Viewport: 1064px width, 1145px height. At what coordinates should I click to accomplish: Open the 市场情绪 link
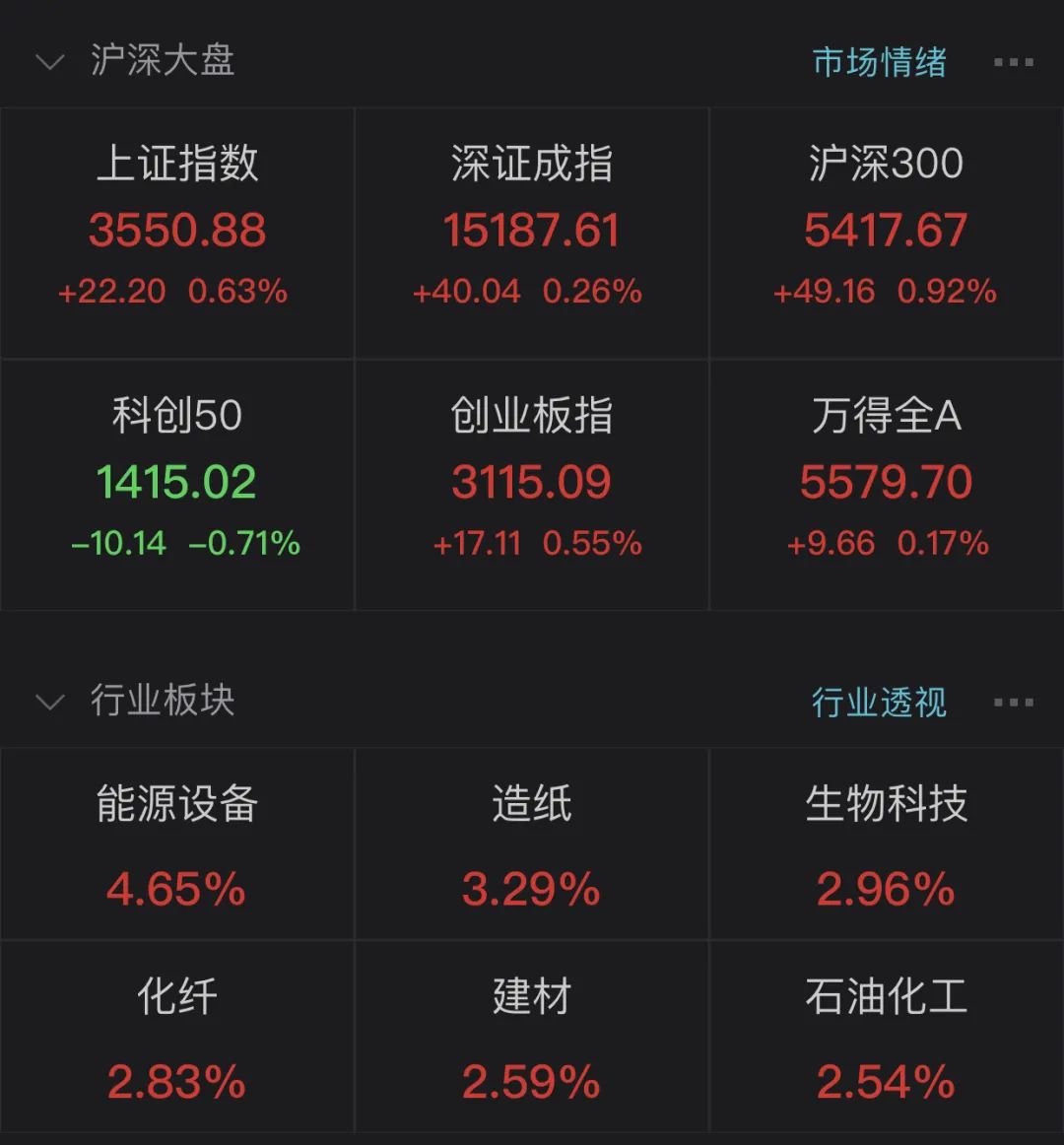click(879, 62)
